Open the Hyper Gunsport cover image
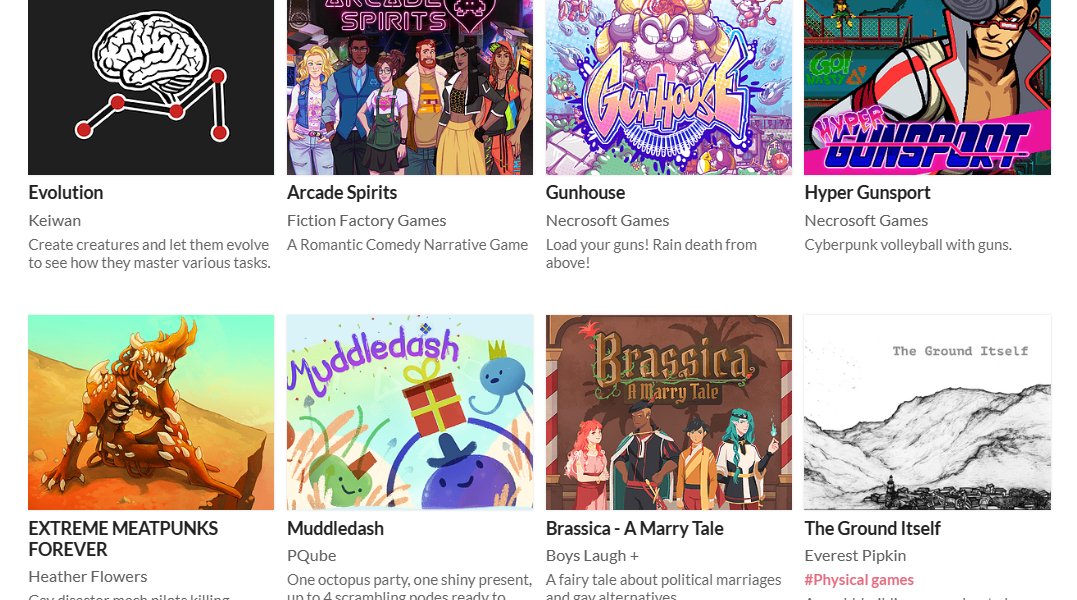This screenshot has width=1077, height=600. (x=927, y=87)
